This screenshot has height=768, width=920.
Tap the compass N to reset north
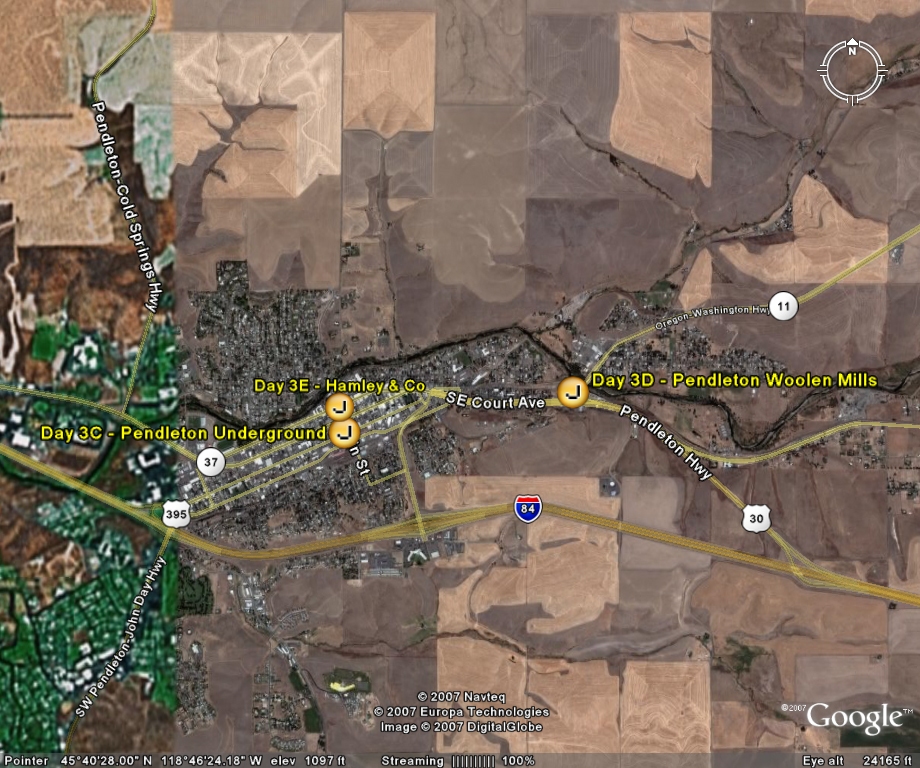tap(852, 46)
